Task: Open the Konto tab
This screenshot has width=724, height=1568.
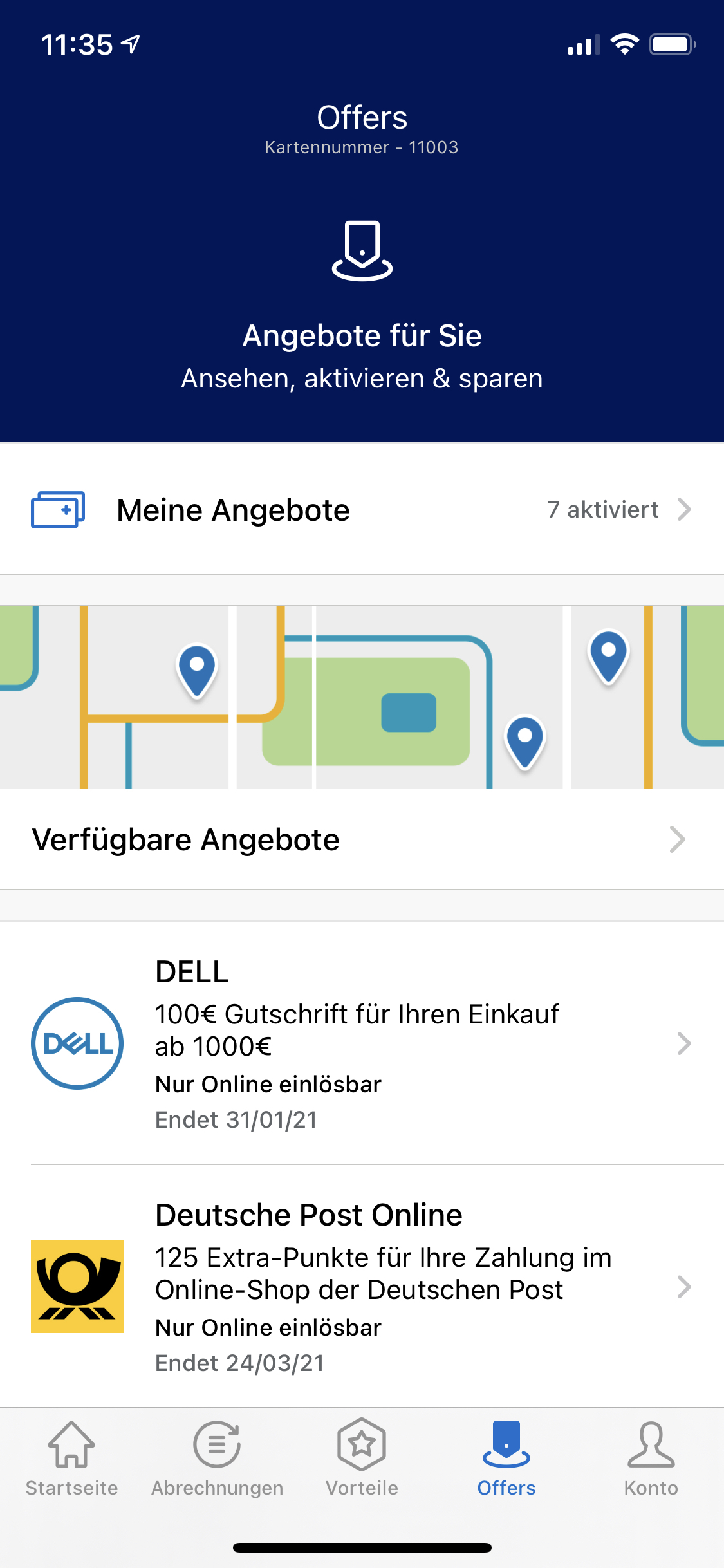Action: 651,1459
